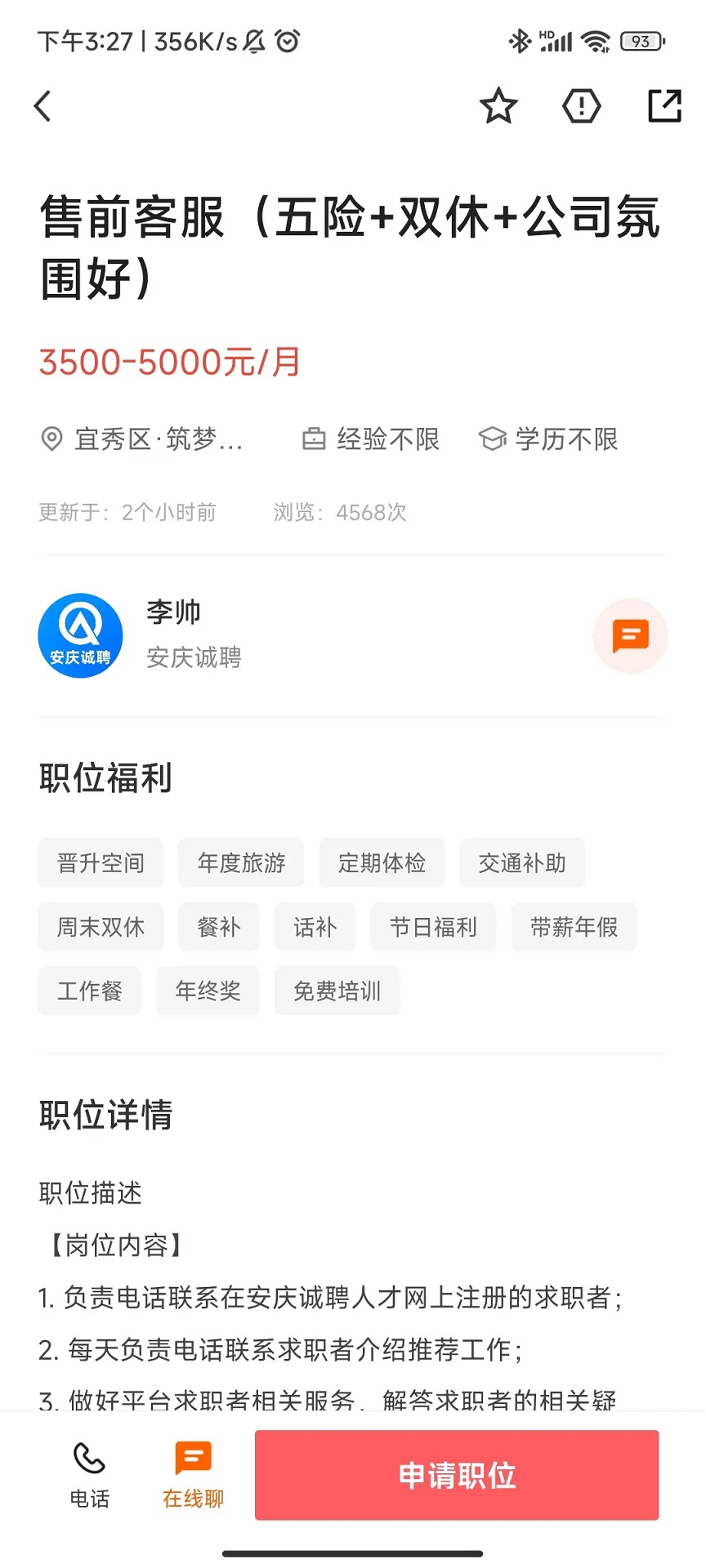The image size is (706, 1568).
Task: Tap the report exclamation icon
Action: (x=581, y=105)
